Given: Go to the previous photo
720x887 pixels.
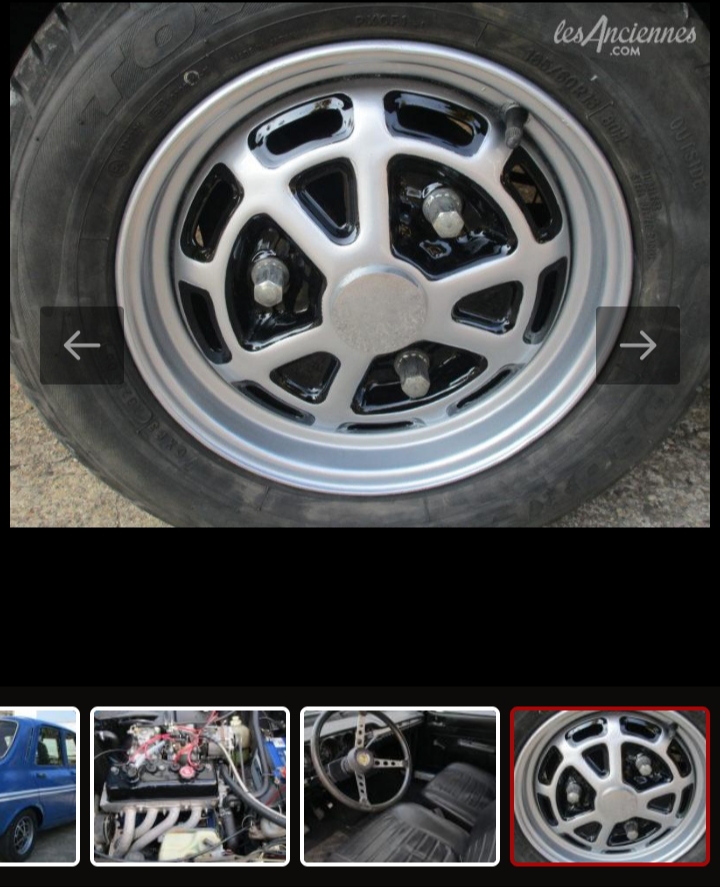Looking at the screenshot, I should pos(81,346).
